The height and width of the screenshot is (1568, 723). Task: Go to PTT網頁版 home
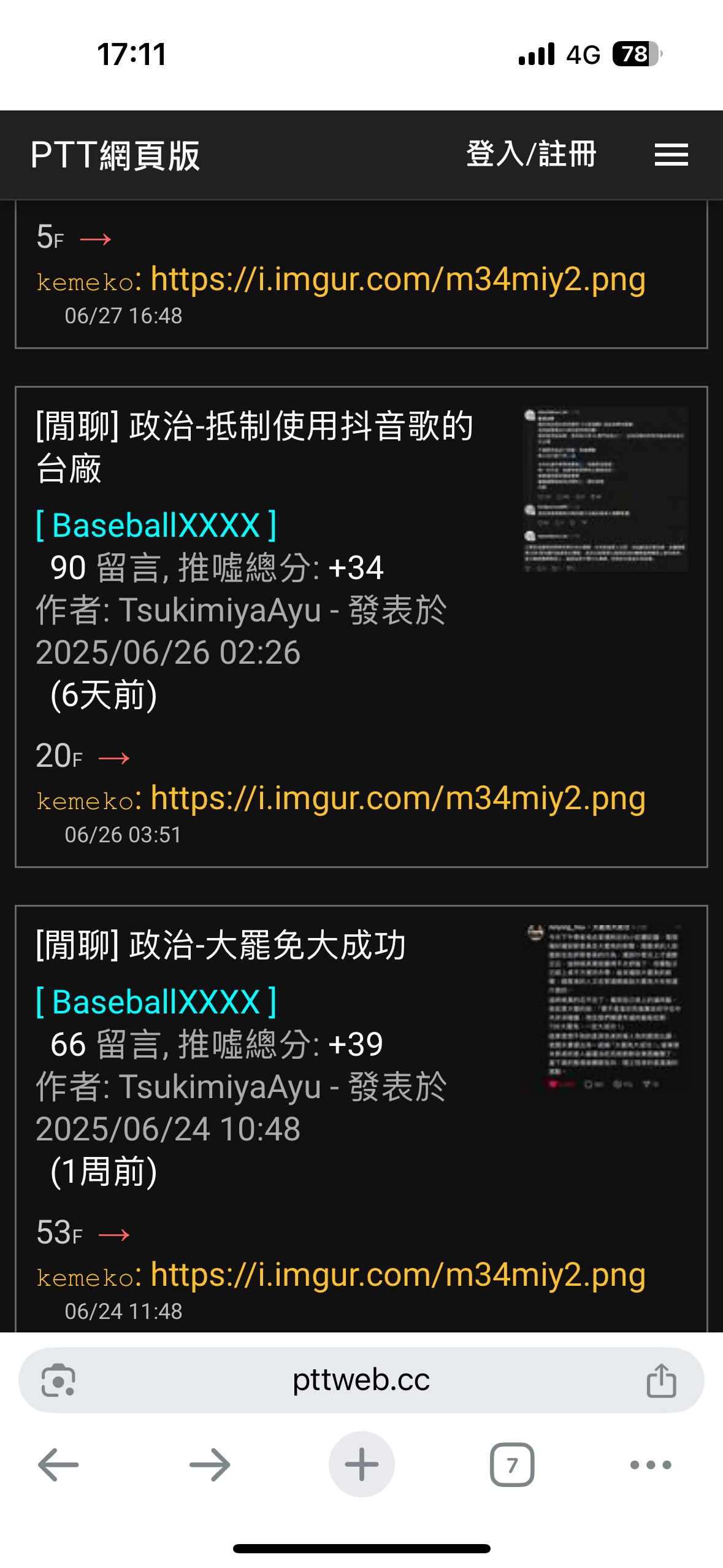tap(115, 155)
